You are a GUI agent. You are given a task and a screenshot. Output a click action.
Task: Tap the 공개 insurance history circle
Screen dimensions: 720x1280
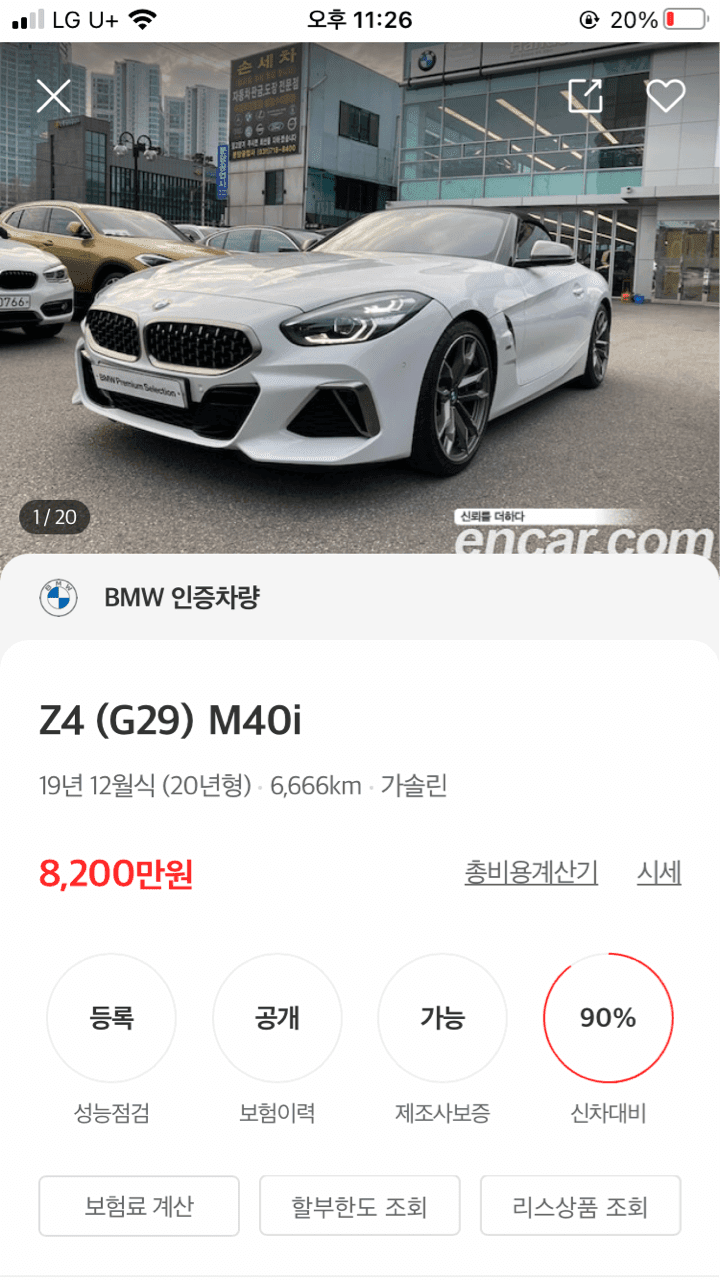277,1018
